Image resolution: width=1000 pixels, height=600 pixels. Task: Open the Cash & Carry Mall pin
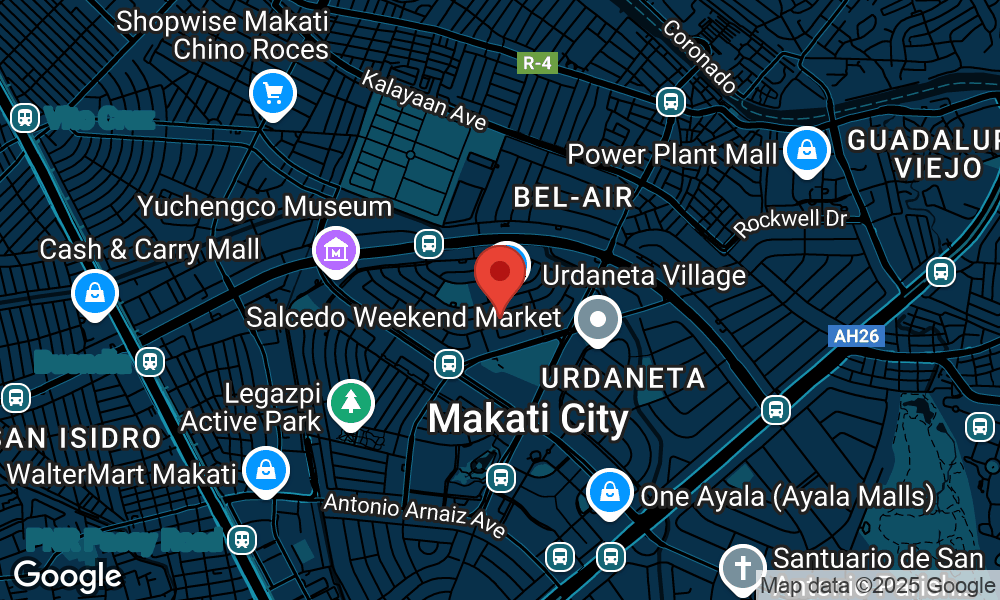coord(94,294)
